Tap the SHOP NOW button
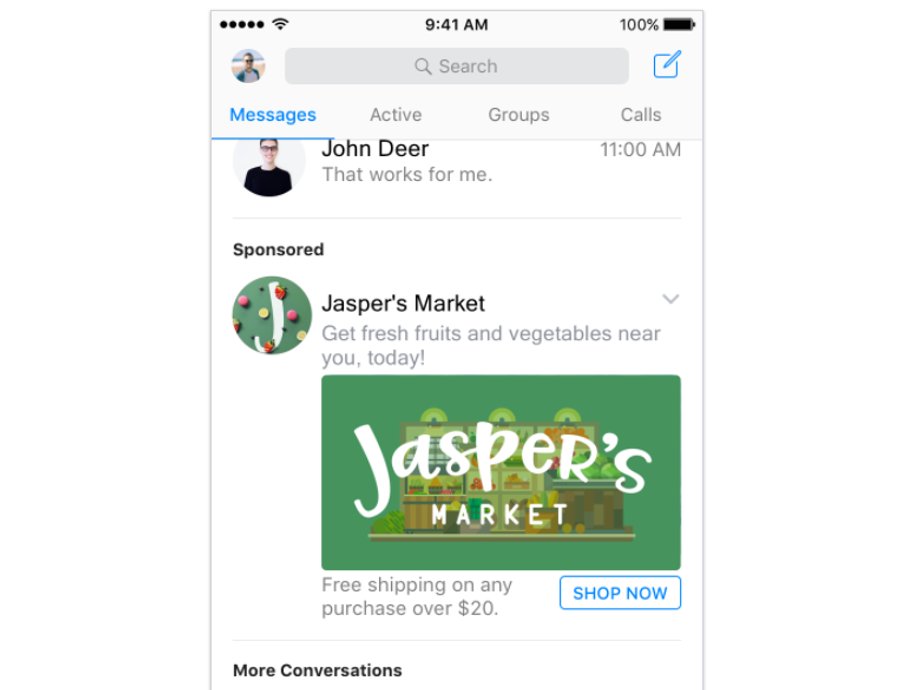This screenshot has height=690, width=920. [620, 593]
